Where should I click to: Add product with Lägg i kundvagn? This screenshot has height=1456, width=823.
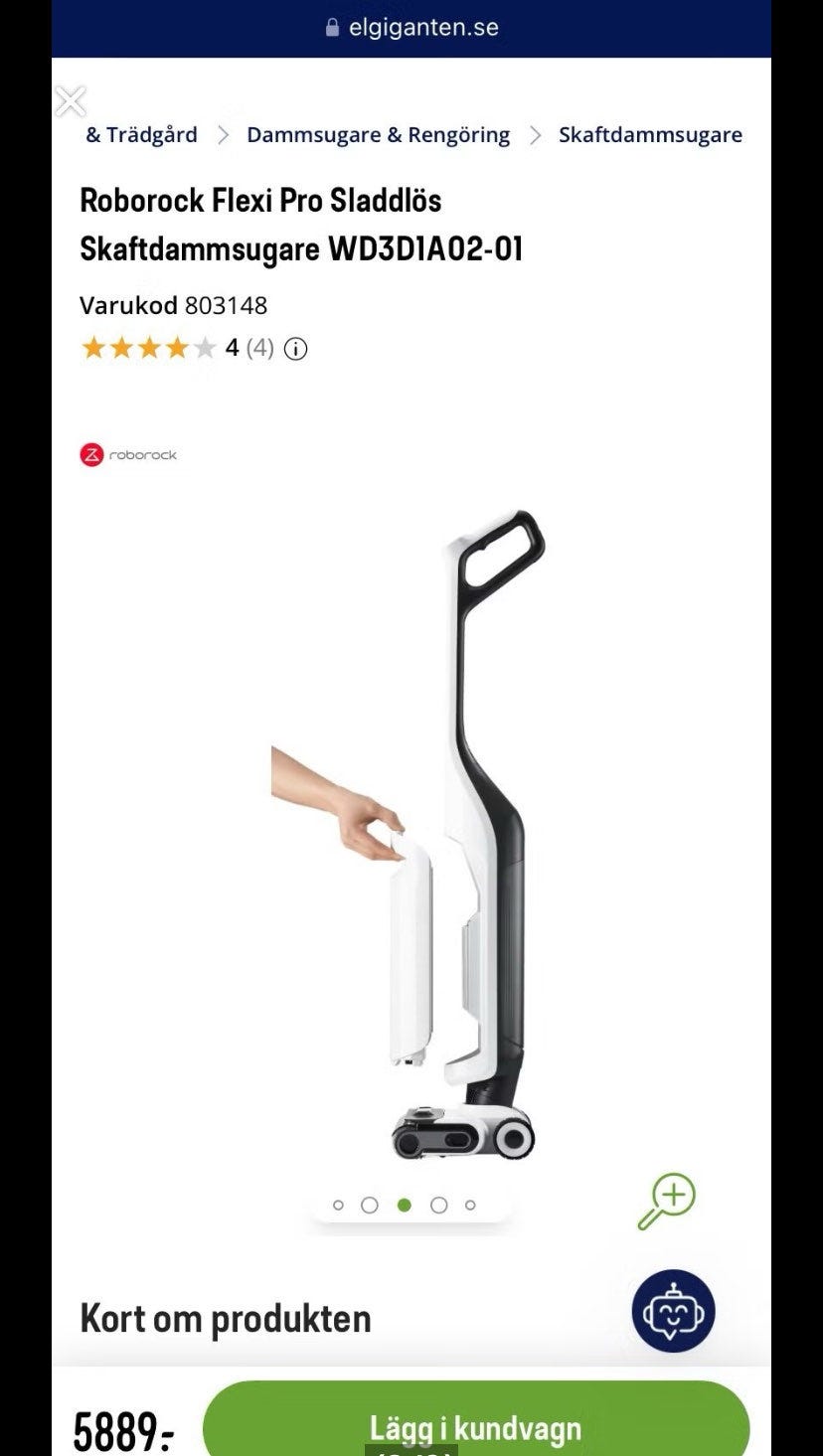click(476, 1427)
